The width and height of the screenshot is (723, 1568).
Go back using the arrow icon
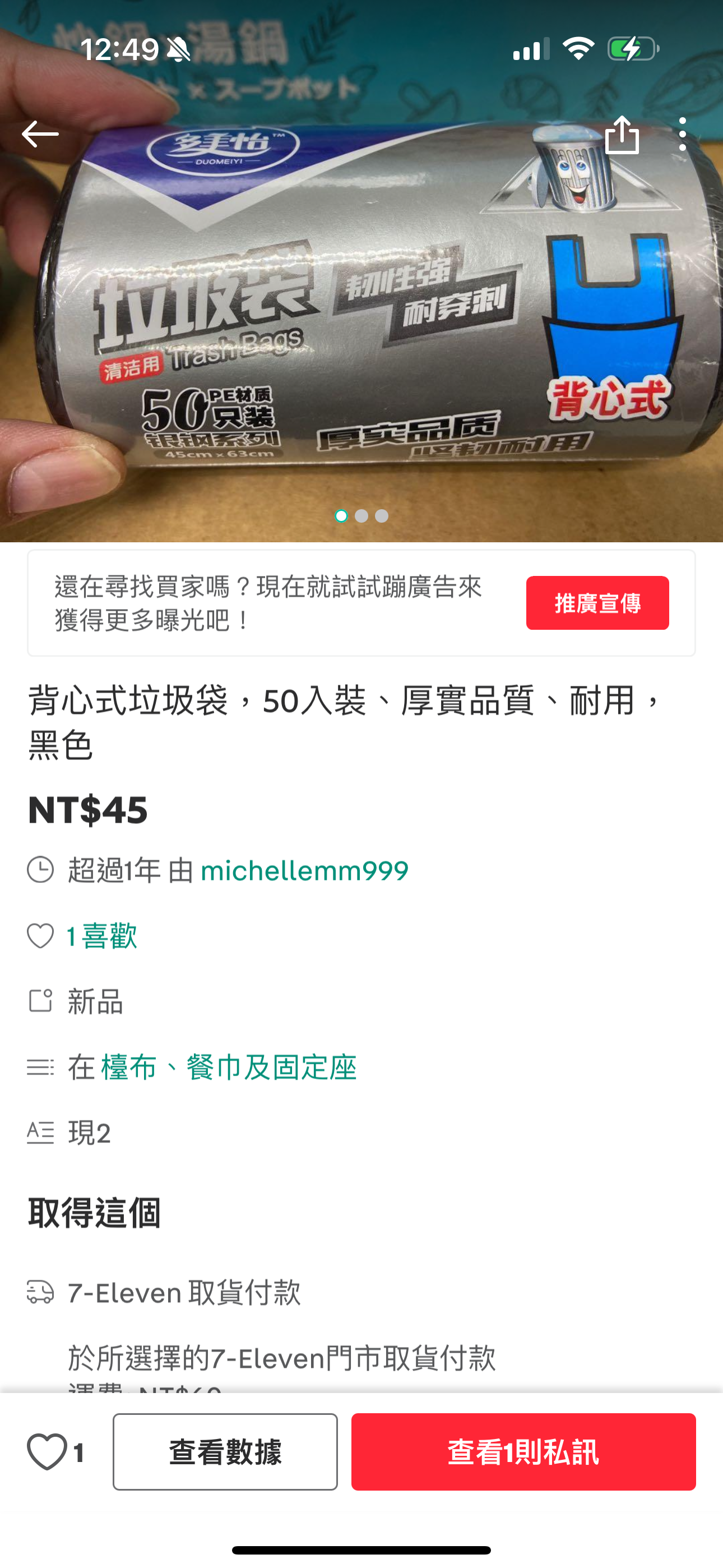click(x=40, y=134)
